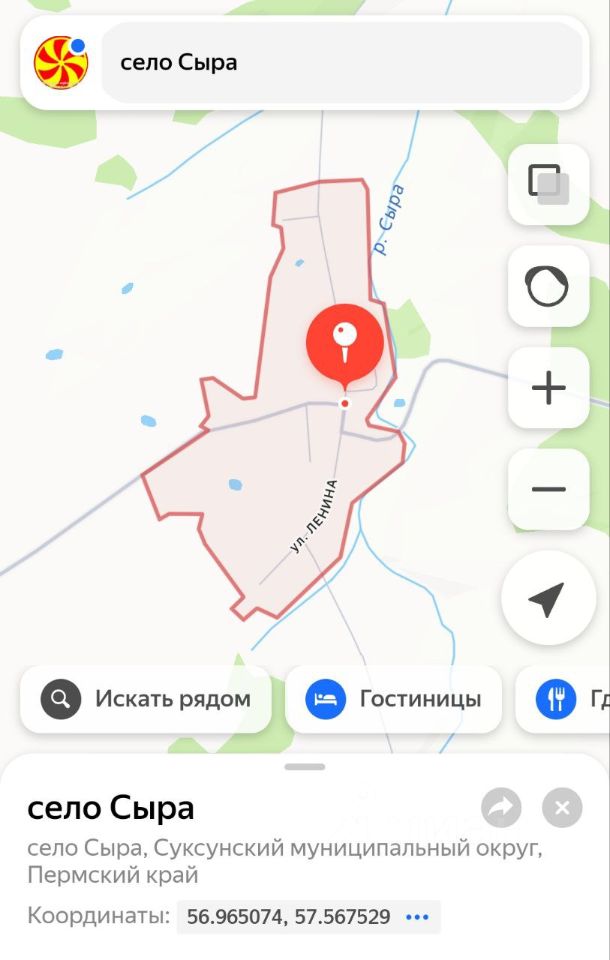Select the Гостиницы chip
The width and height of the screenshot is (610, 960).
(394, 699)
